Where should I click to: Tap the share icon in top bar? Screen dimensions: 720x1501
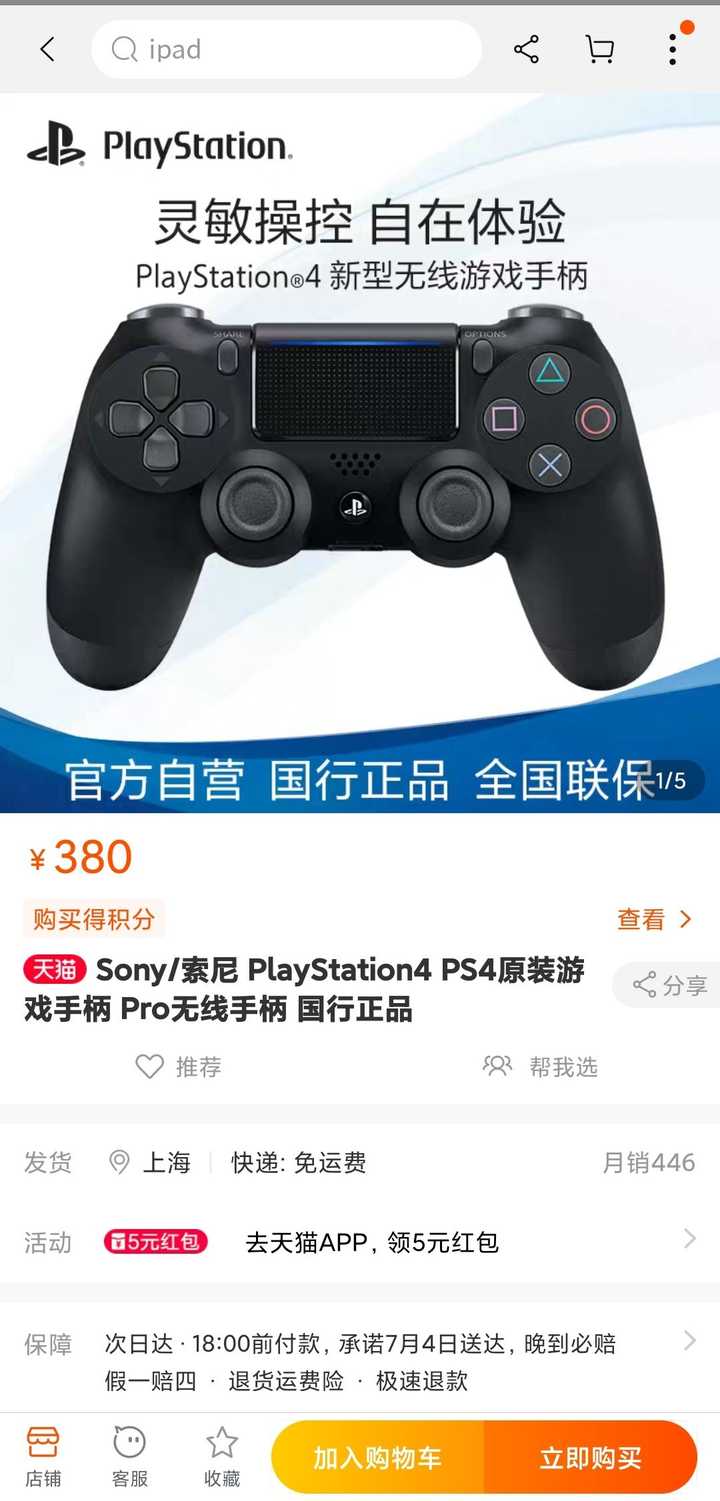coord(526,49)
